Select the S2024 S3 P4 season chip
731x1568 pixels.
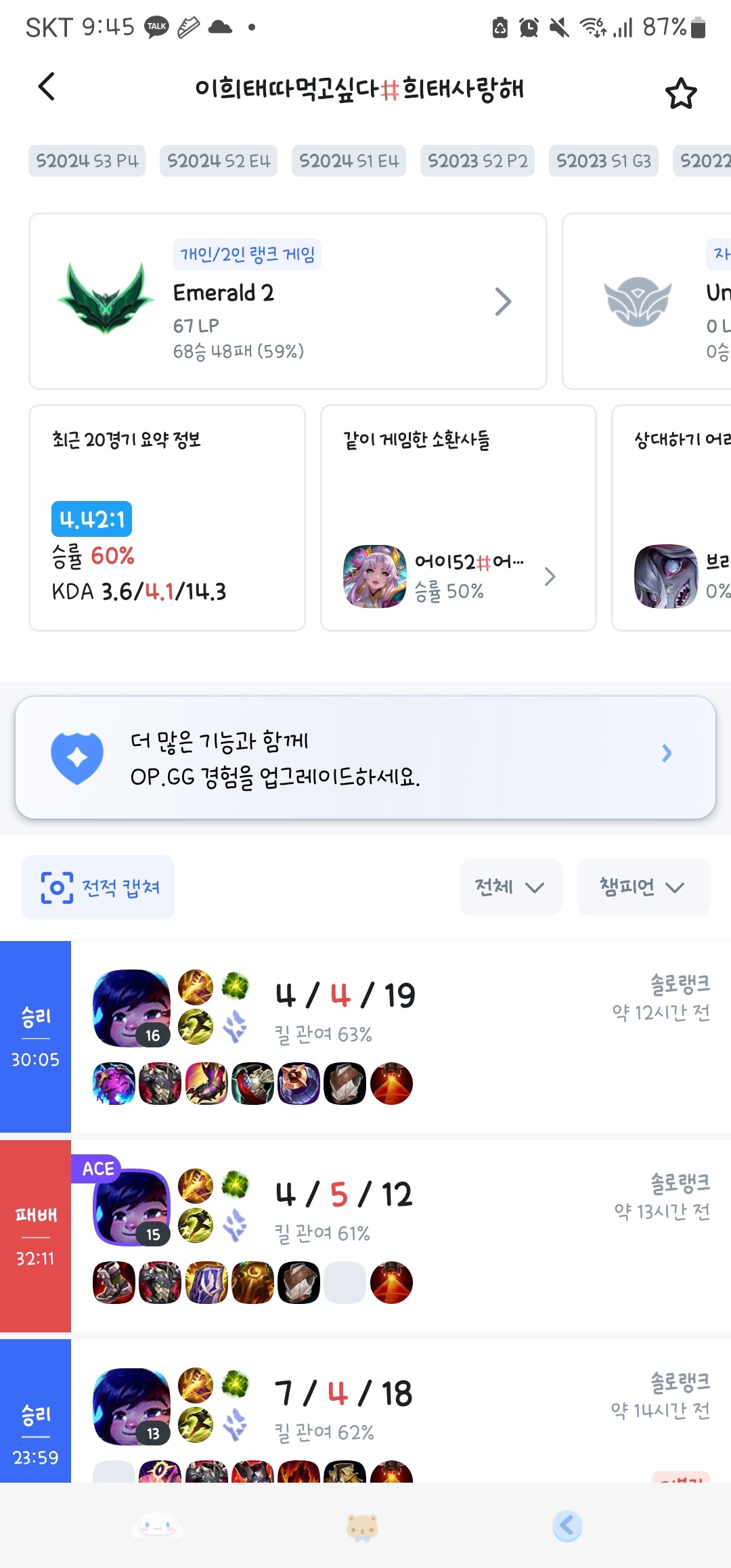(x=87, y=161)
